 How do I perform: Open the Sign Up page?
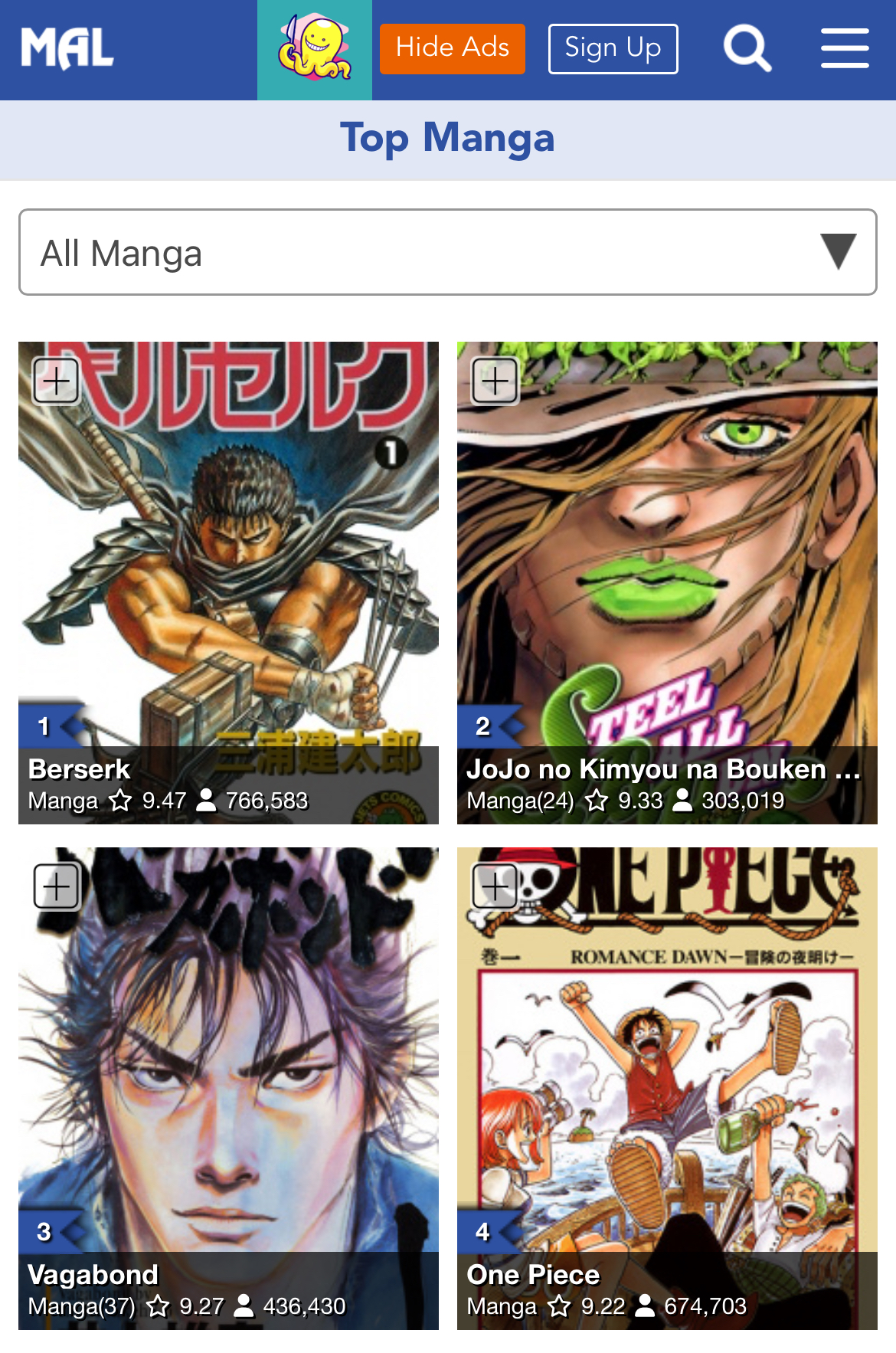pos(613,49)
